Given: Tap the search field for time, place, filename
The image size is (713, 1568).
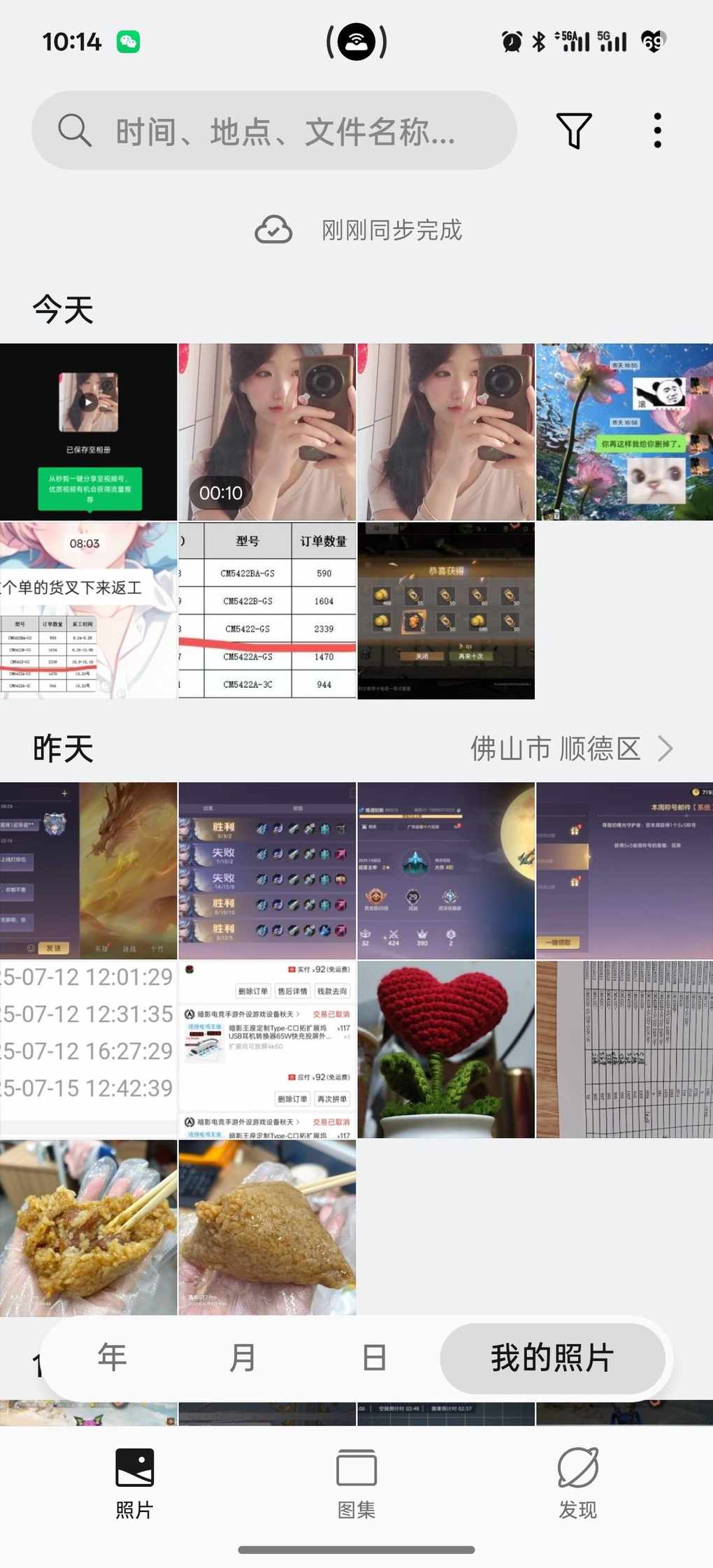Looking at the screenshot, I should 280,131.
